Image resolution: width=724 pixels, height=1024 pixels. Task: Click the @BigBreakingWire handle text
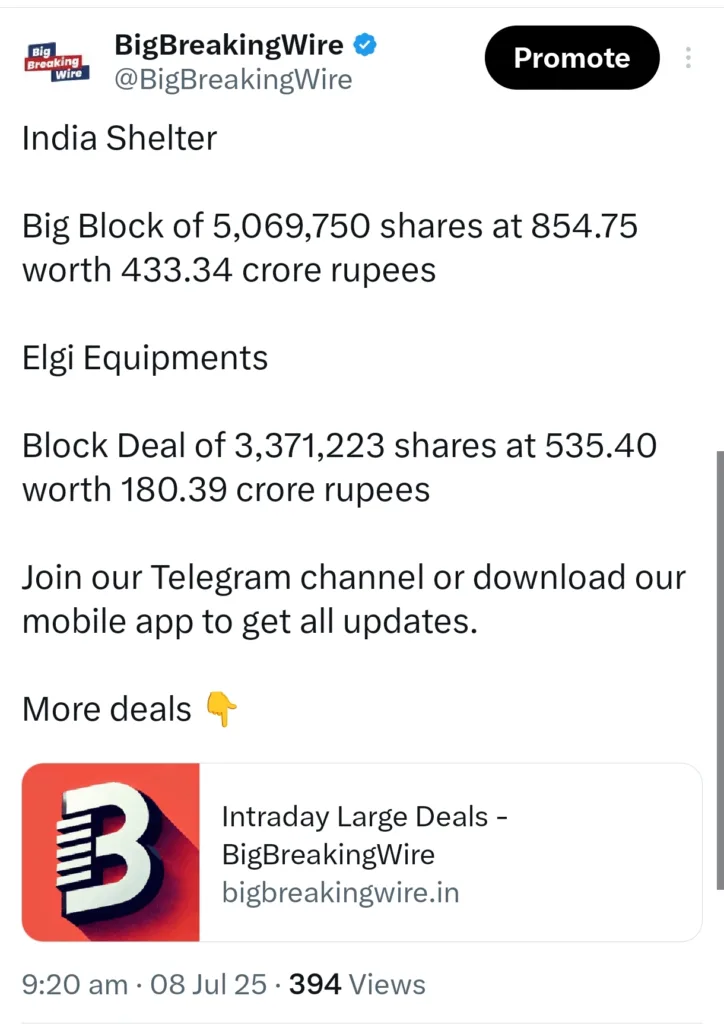coord(234,80)
